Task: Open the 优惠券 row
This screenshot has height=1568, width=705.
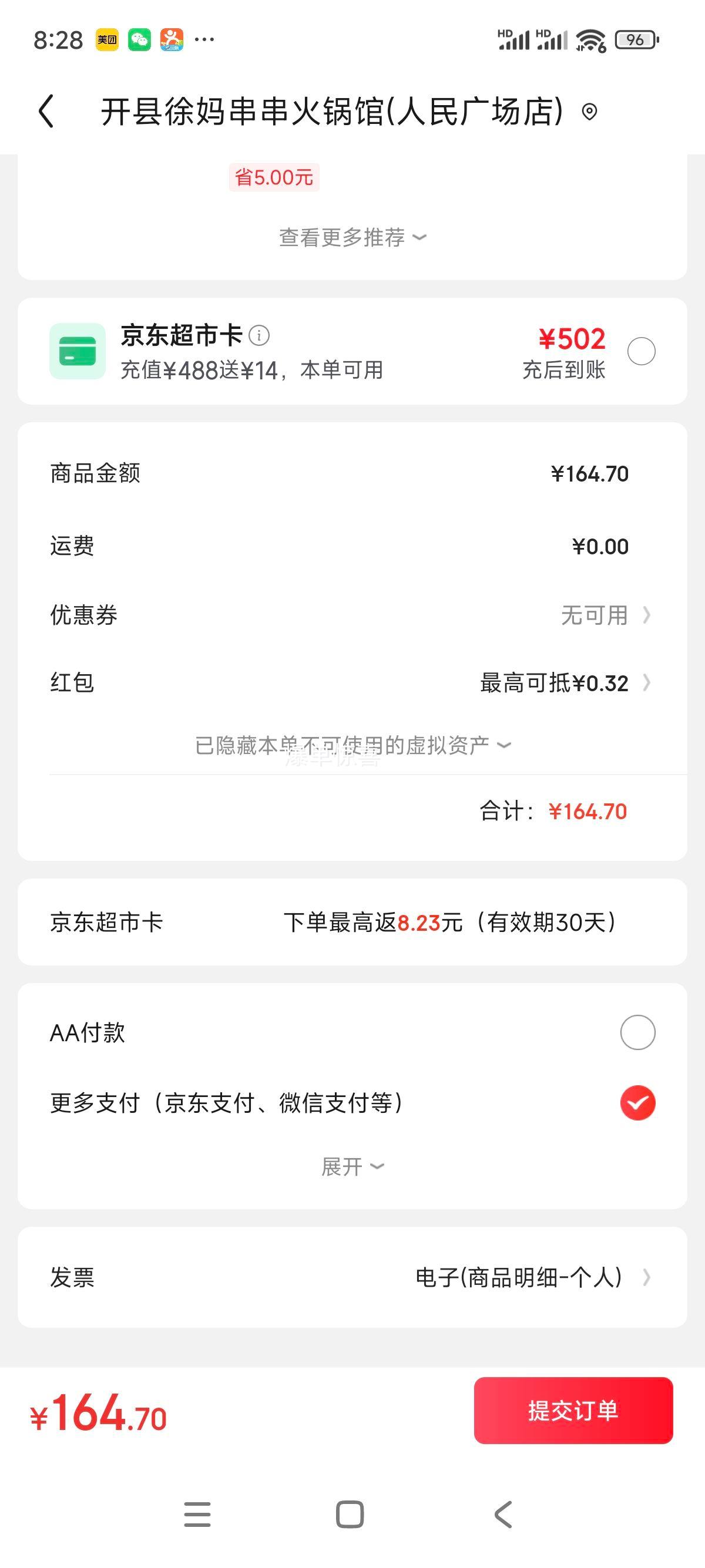Action: (352, 615)
